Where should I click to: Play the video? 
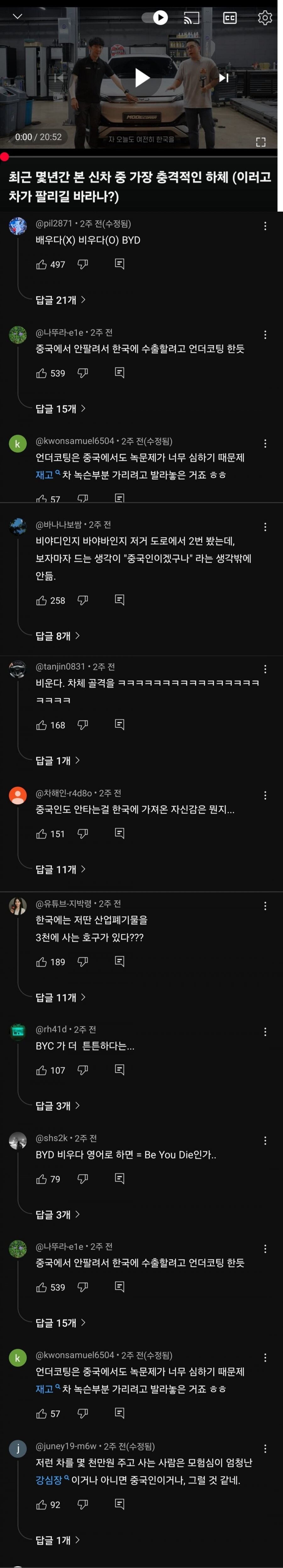141,77
